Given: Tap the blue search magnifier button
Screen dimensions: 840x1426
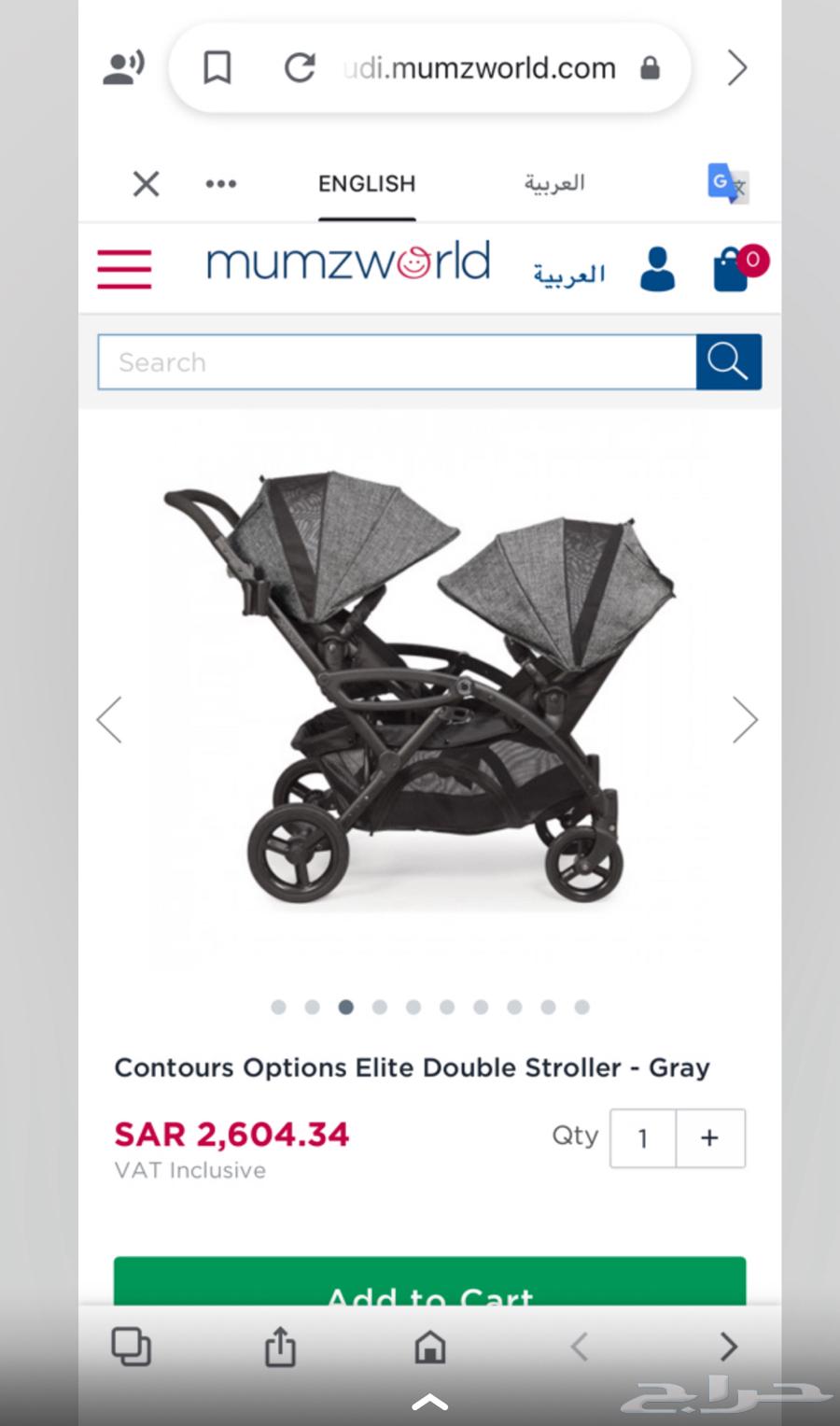Looking at the screenshot, I should 728,362.
